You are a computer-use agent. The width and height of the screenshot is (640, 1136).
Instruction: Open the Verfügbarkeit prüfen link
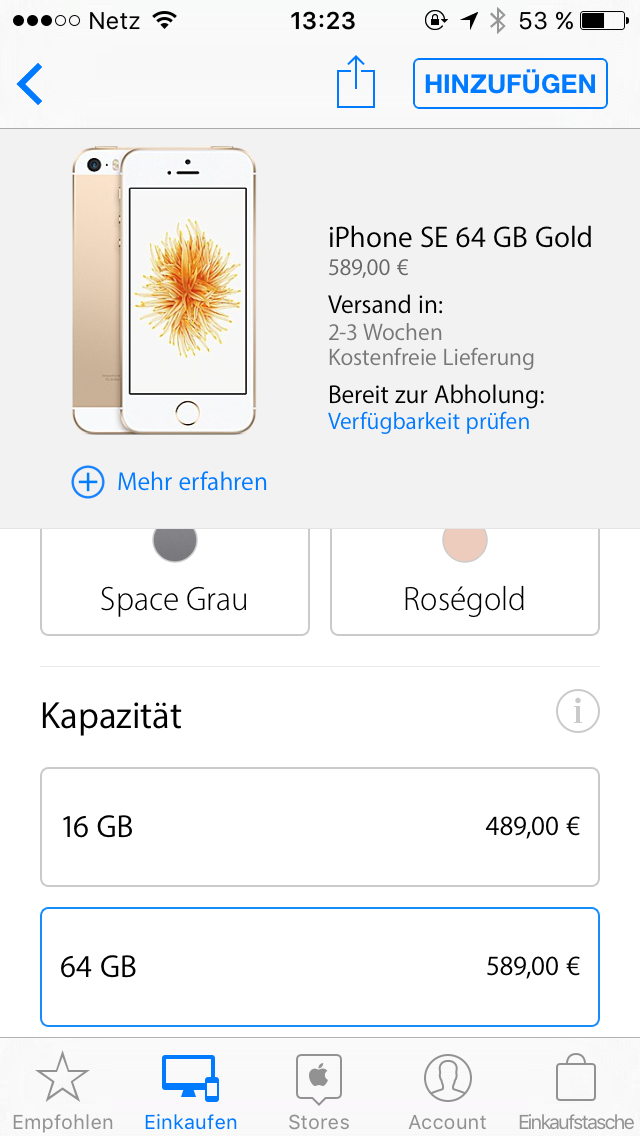click(x=428, y=421)
